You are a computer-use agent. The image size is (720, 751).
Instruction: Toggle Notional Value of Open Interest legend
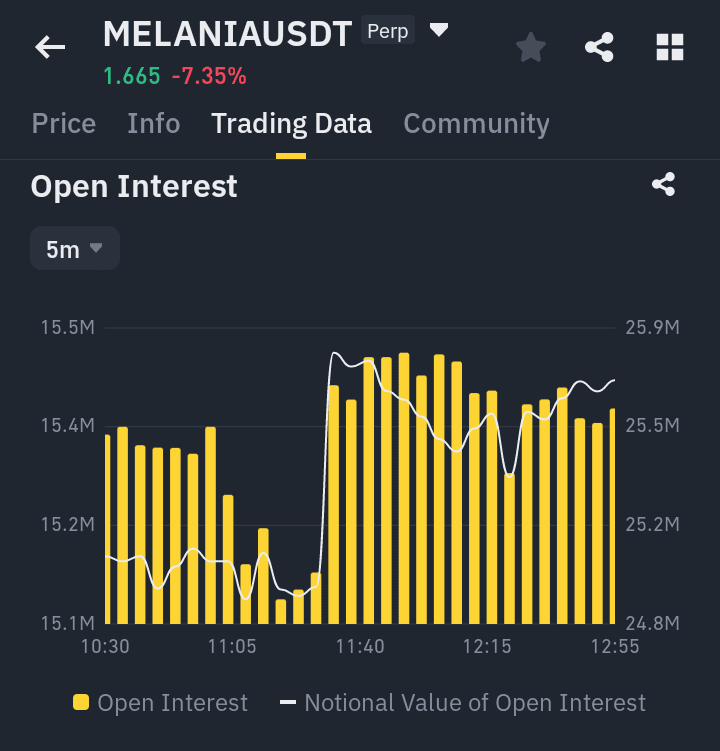[x=462, y=703]
